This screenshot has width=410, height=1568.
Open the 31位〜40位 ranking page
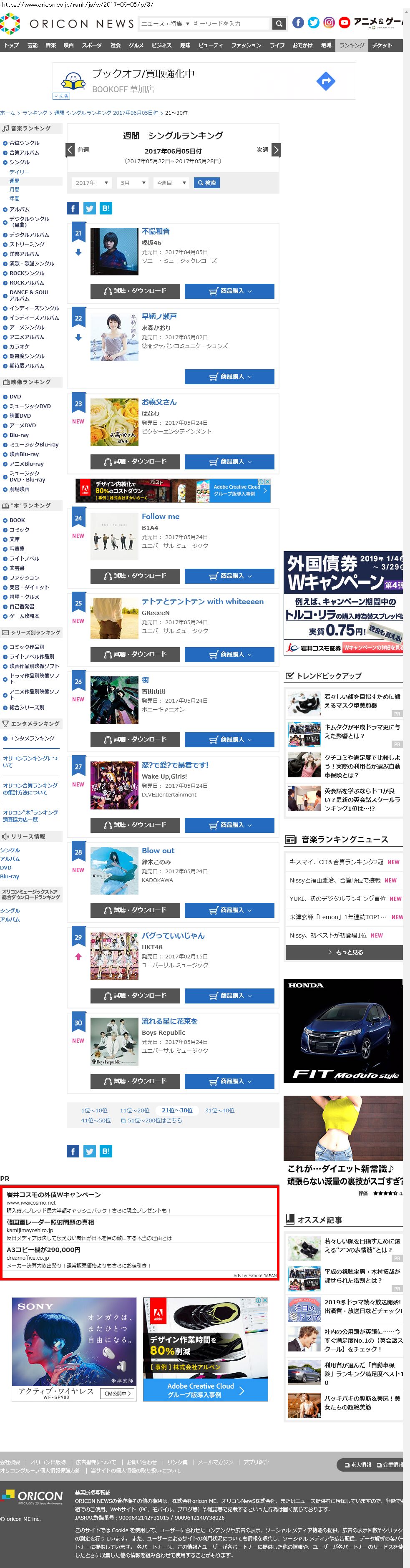pos(220,1110)
